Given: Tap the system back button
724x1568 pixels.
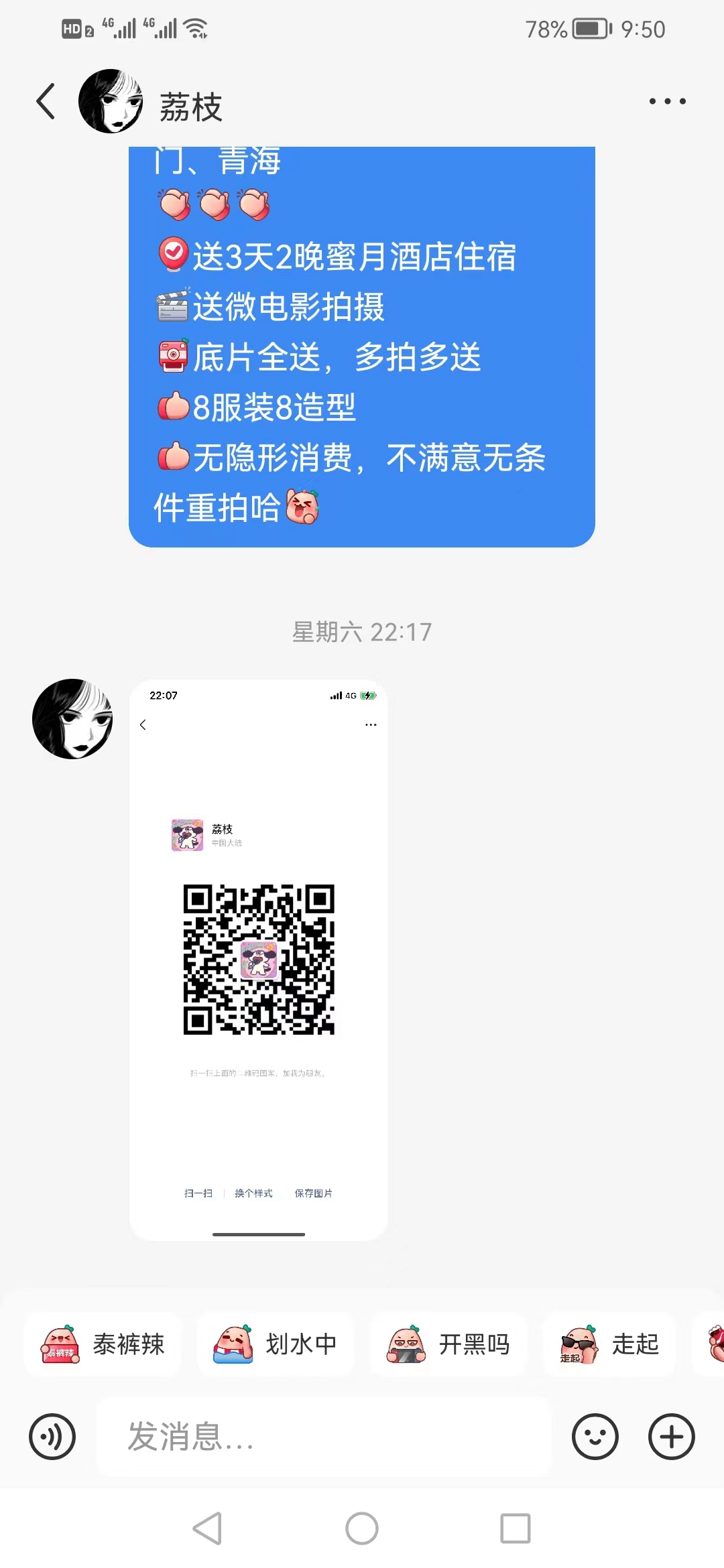Looking at the screenshot, I should [207, 1528].
